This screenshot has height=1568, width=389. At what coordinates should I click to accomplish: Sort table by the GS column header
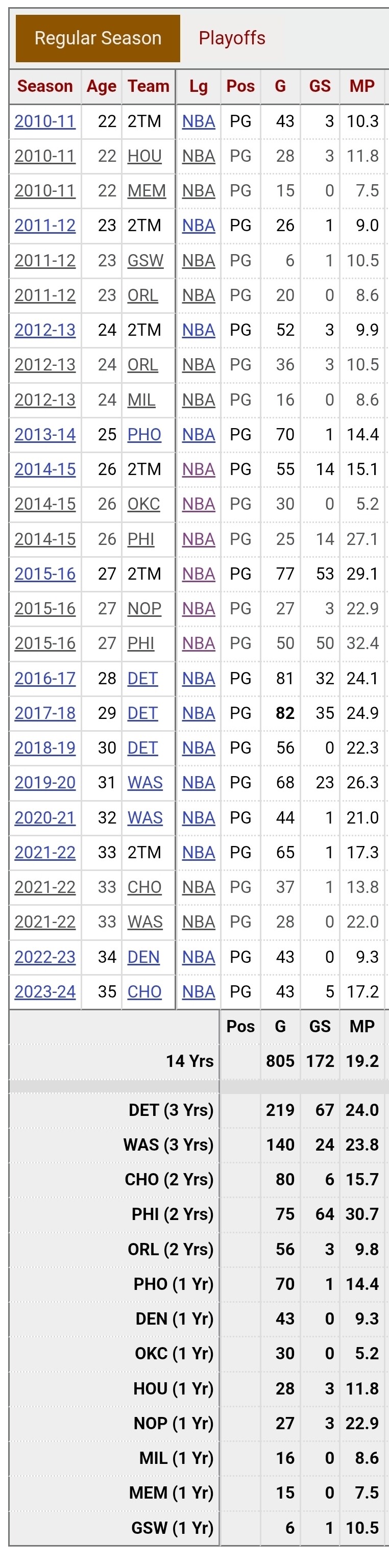(x=320, y=86)
